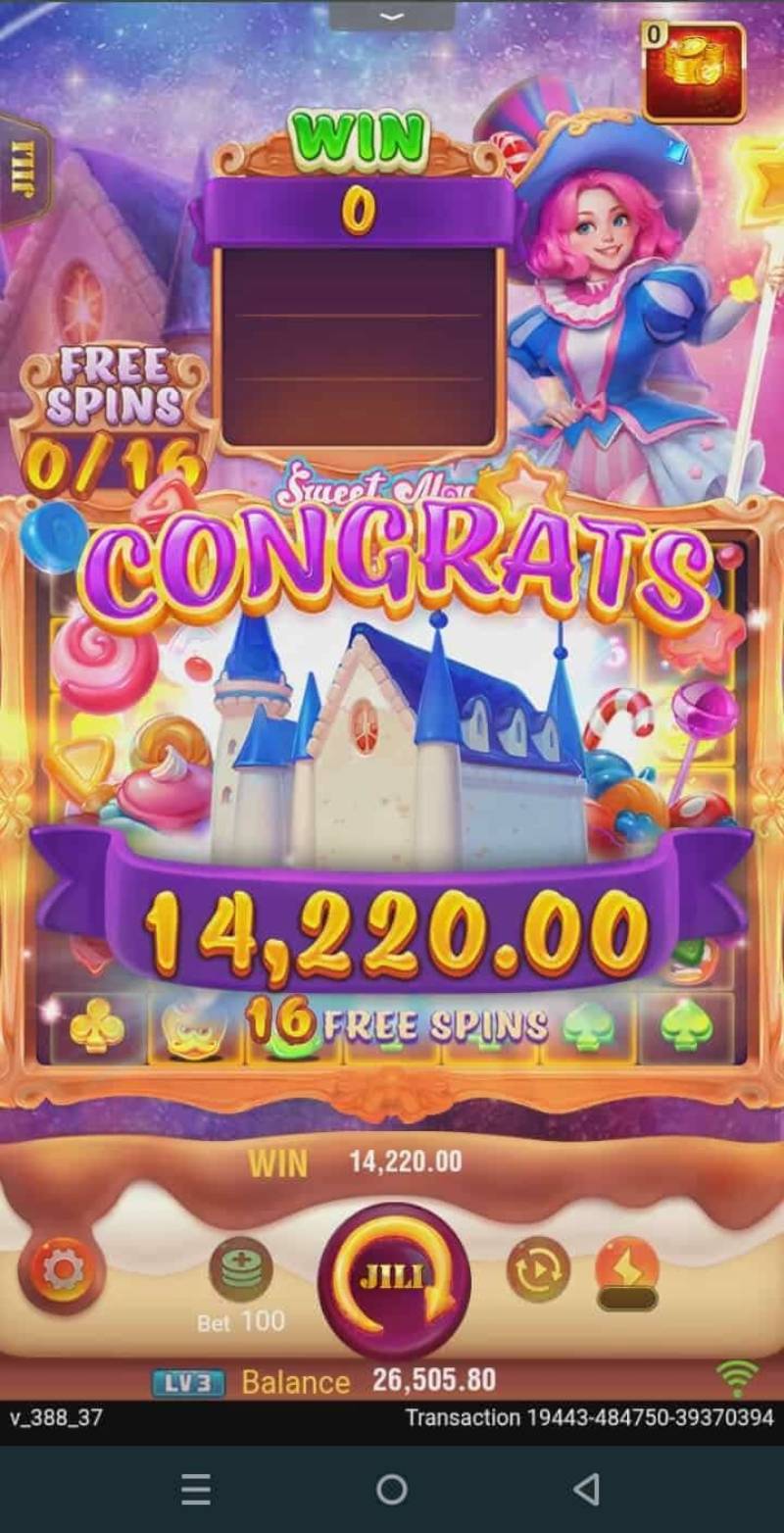The image size is (784, 1533).
Task: Go to the system home screen
Action: tap(392, 1490)
